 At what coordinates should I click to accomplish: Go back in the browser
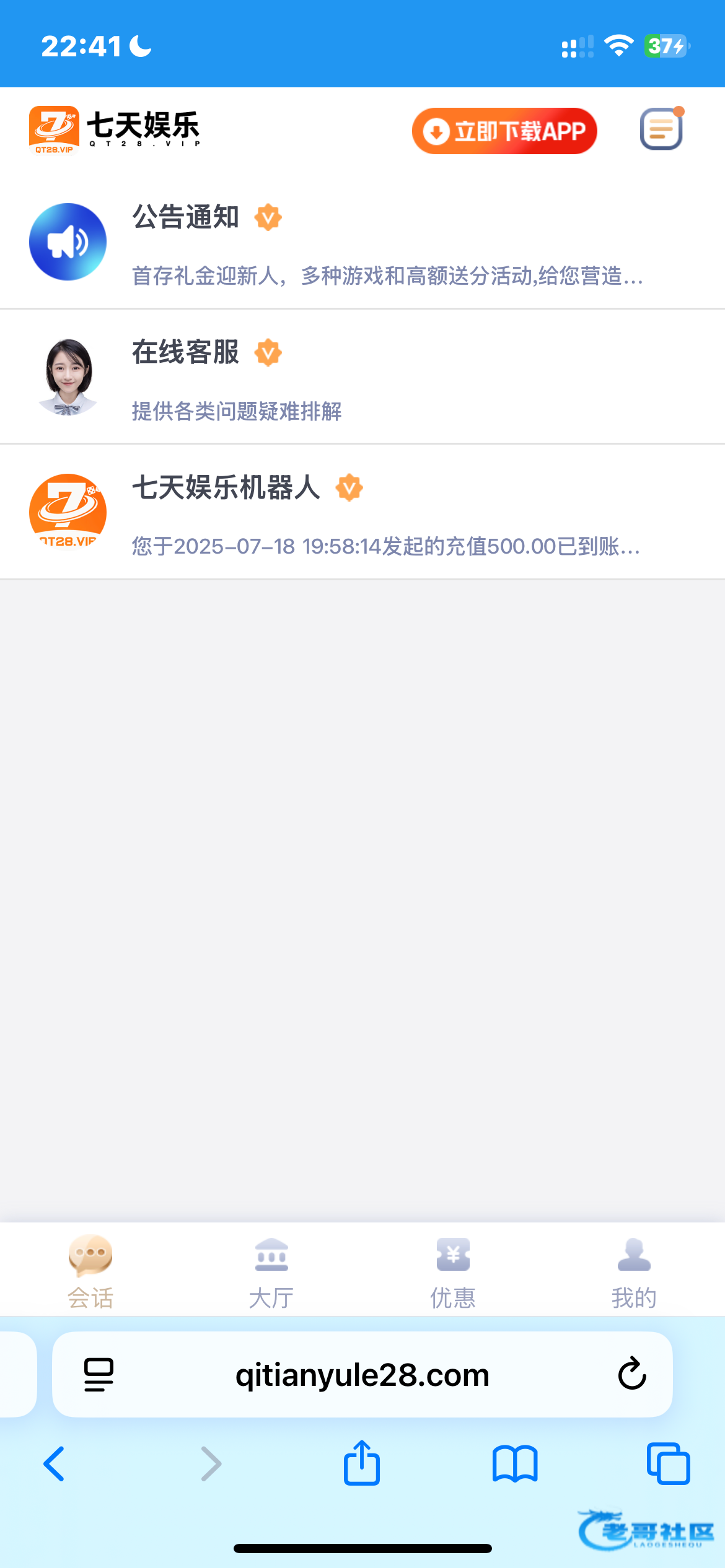click(x=55, y=1464)
